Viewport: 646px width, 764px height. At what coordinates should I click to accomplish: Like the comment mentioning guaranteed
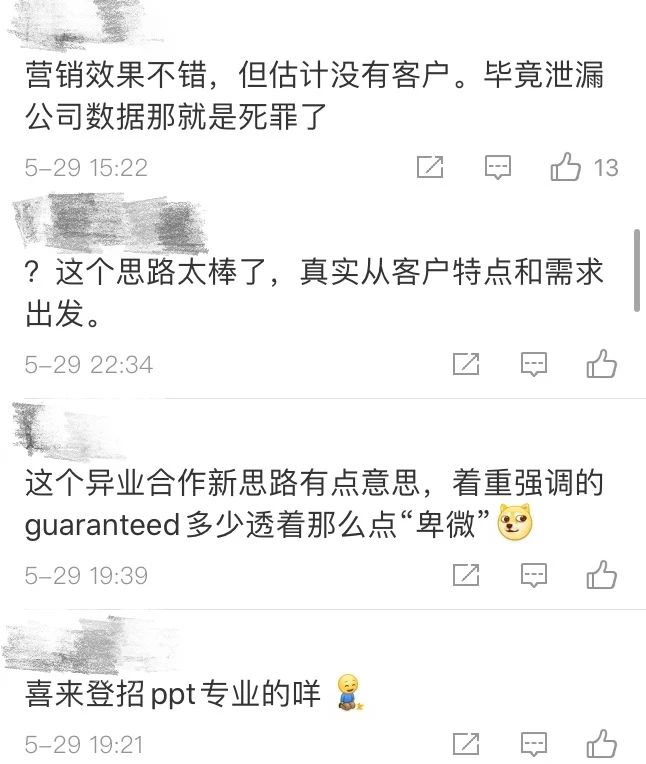click(601, 574)
